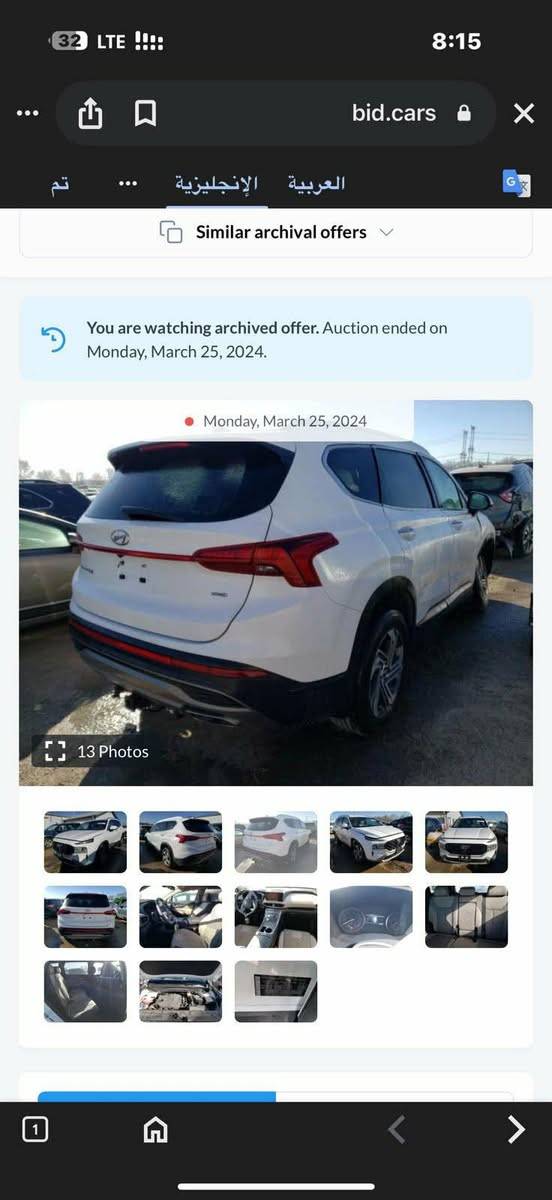View the rear seats thumbnail photo
The width and height of the screenshot is (552, 1200).
(x=466, y=916)
